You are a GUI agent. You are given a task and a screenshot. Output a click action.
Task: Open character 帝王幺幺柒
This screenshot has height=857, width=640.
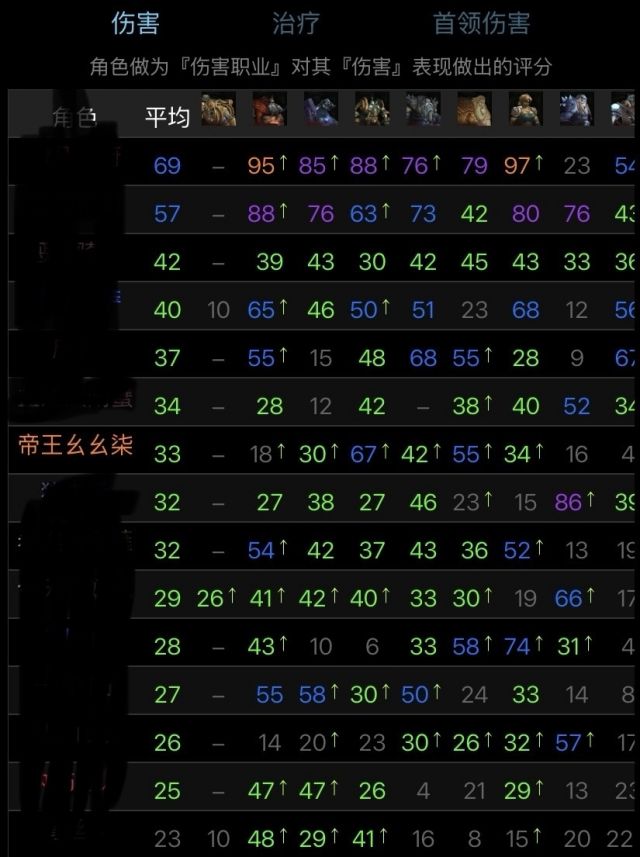(76, 445)
